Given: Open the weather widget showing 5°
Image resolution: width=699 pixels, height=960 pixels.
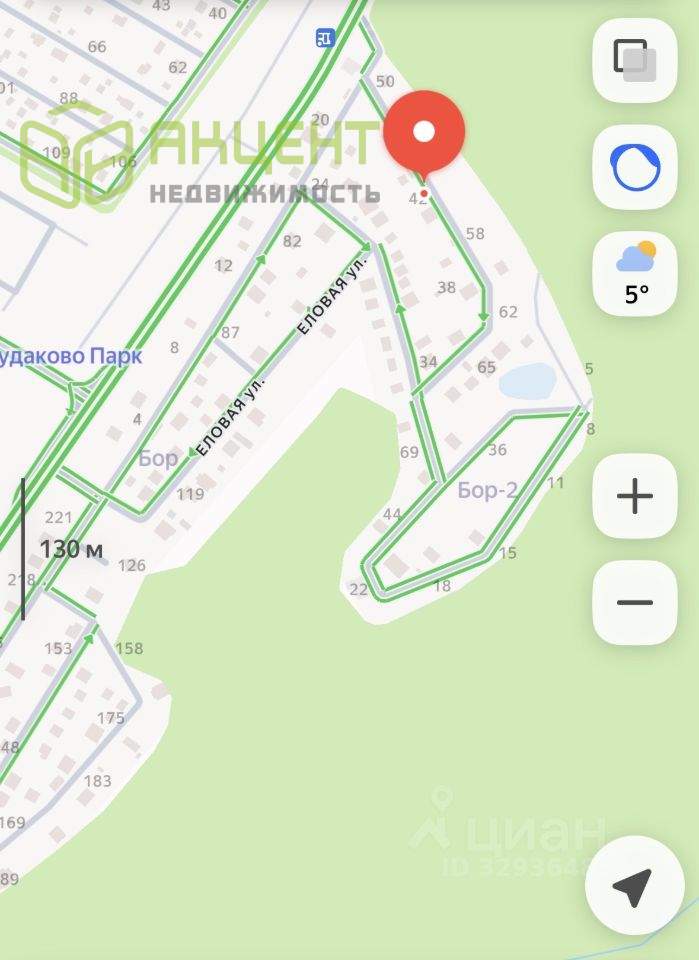Looking at the screenshot, I should point(635,274).
